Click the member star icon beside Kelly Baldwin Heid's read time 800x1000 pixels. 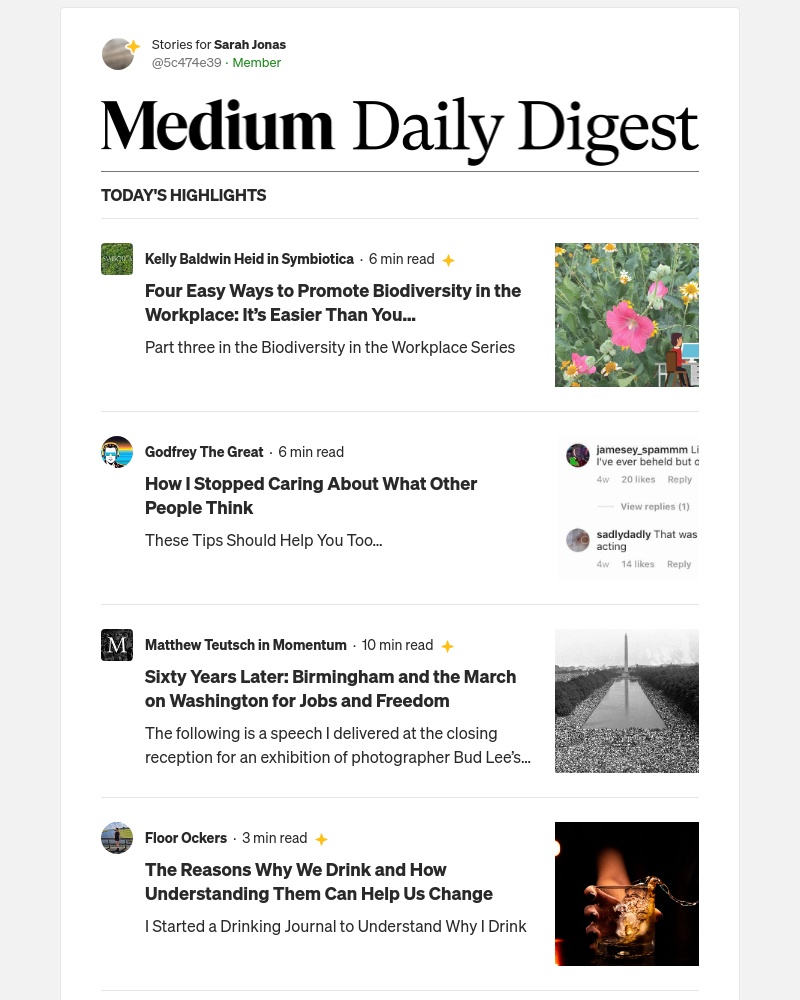[x=448, y=259]
